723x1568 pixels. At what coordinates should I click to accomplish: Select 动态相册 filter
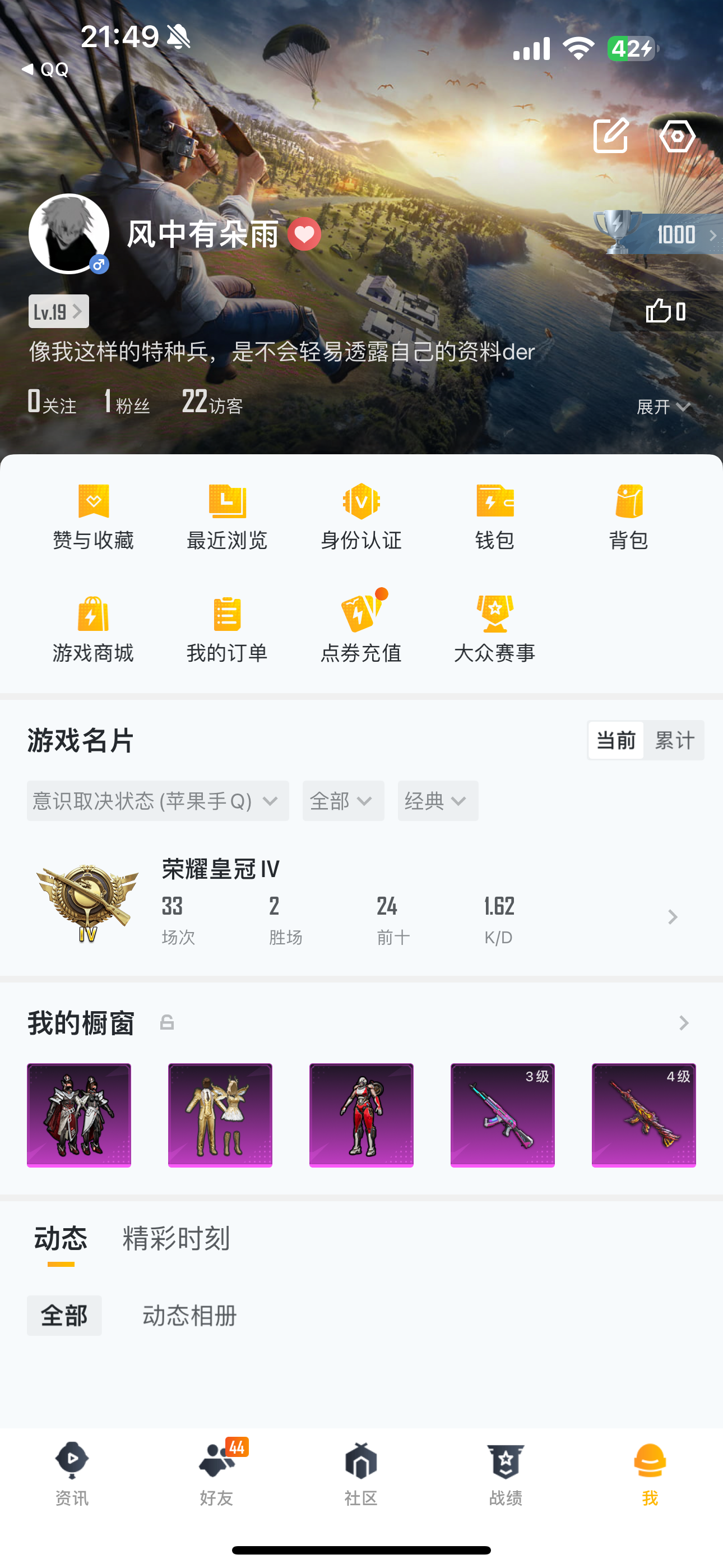click(x=189, y=1316)
